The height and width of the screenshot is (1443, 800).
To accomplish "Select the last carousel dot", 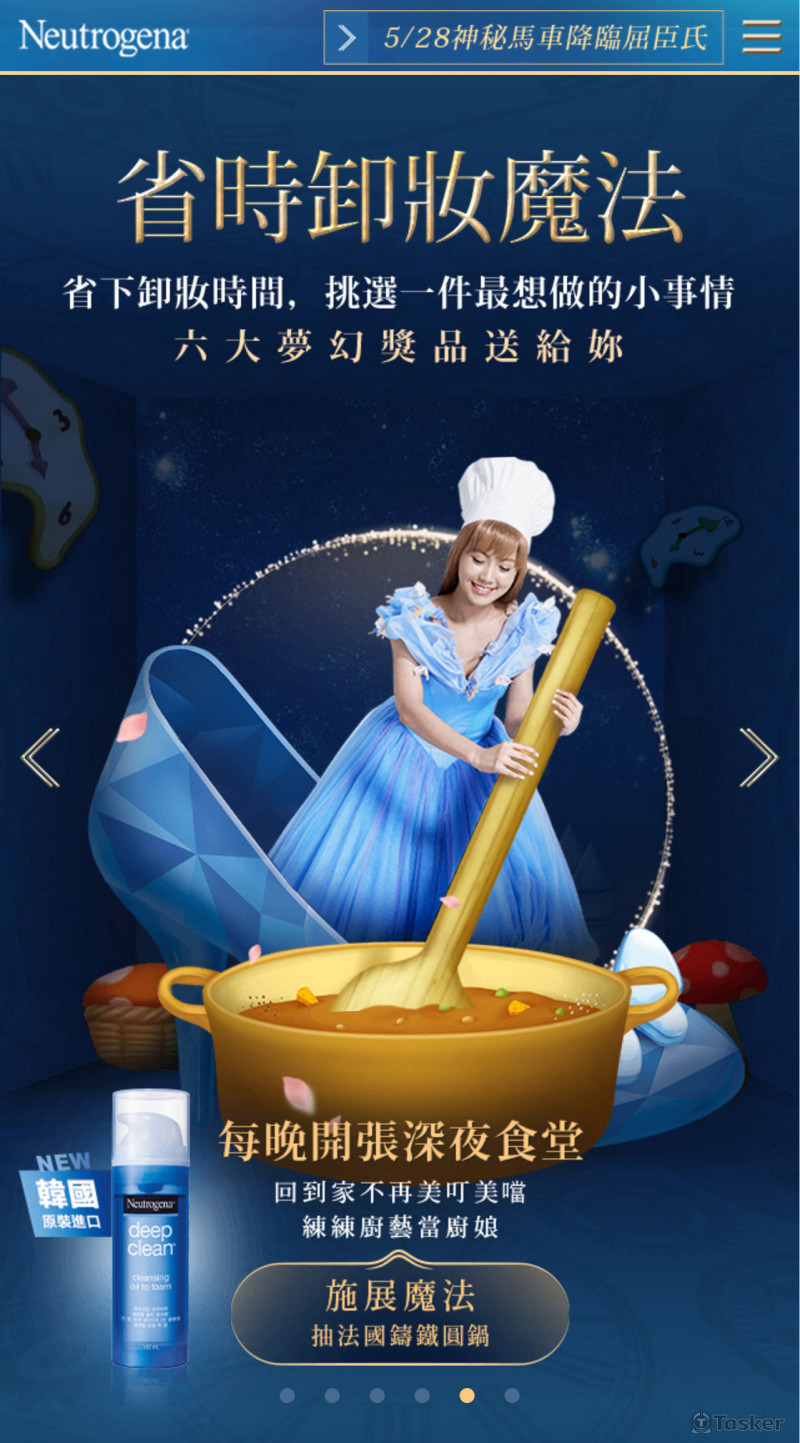I will [x=512, y=1395].
